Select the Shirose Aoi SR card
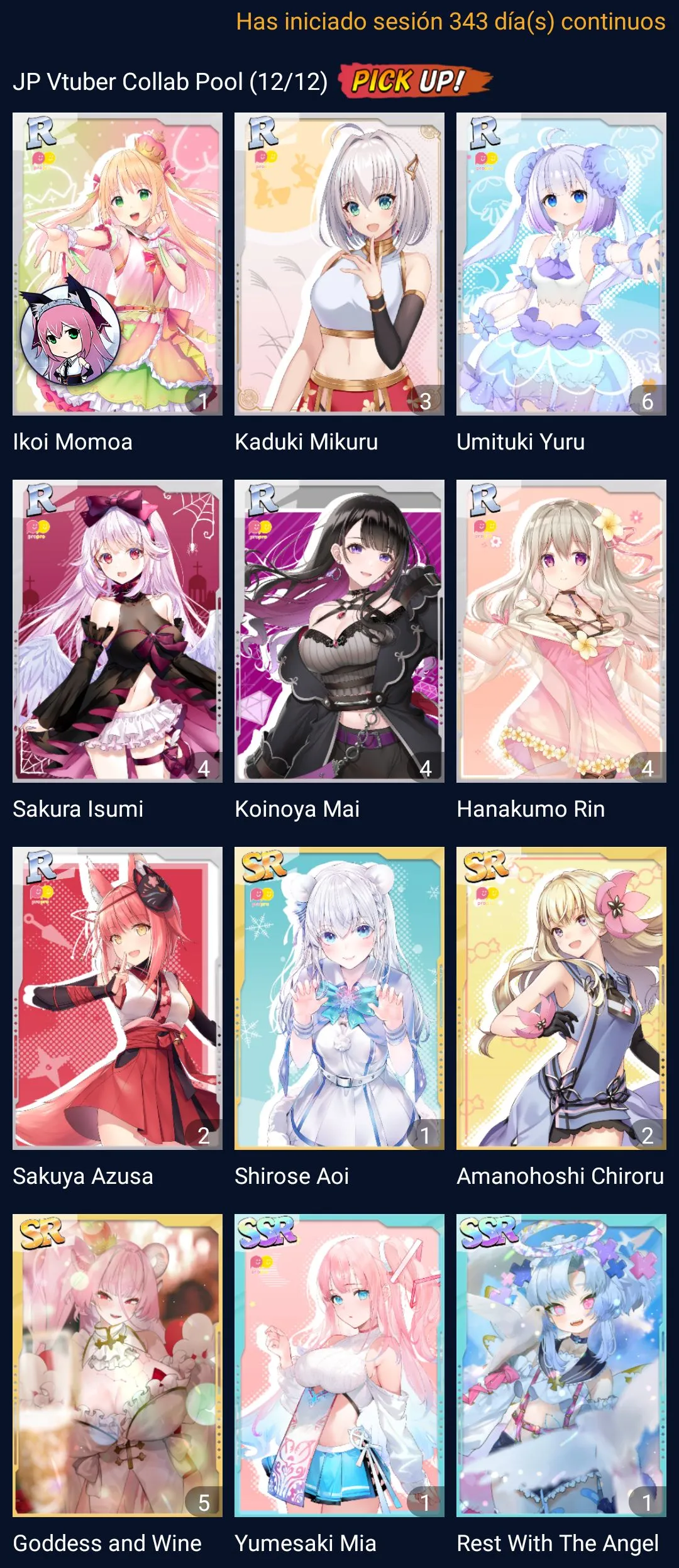This screenshot has height=1568, width=679. click(339, 998)
